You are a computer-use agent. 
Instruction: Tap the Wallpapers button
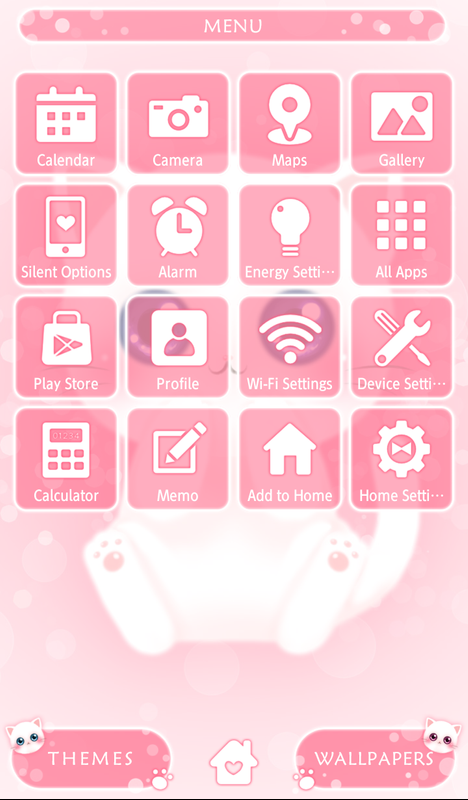374,758
